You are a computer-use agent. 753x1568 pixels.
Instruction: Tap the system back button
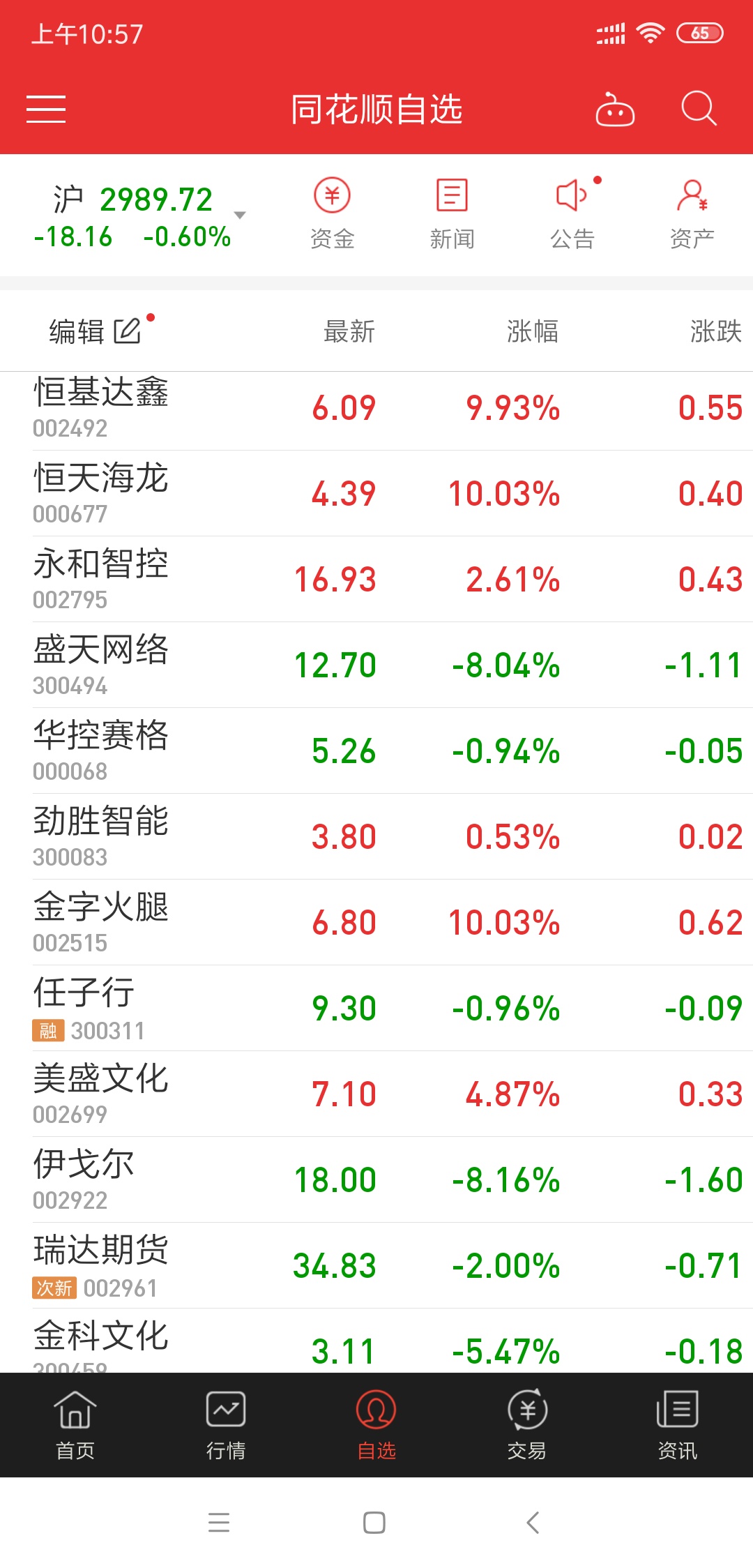533,1523
